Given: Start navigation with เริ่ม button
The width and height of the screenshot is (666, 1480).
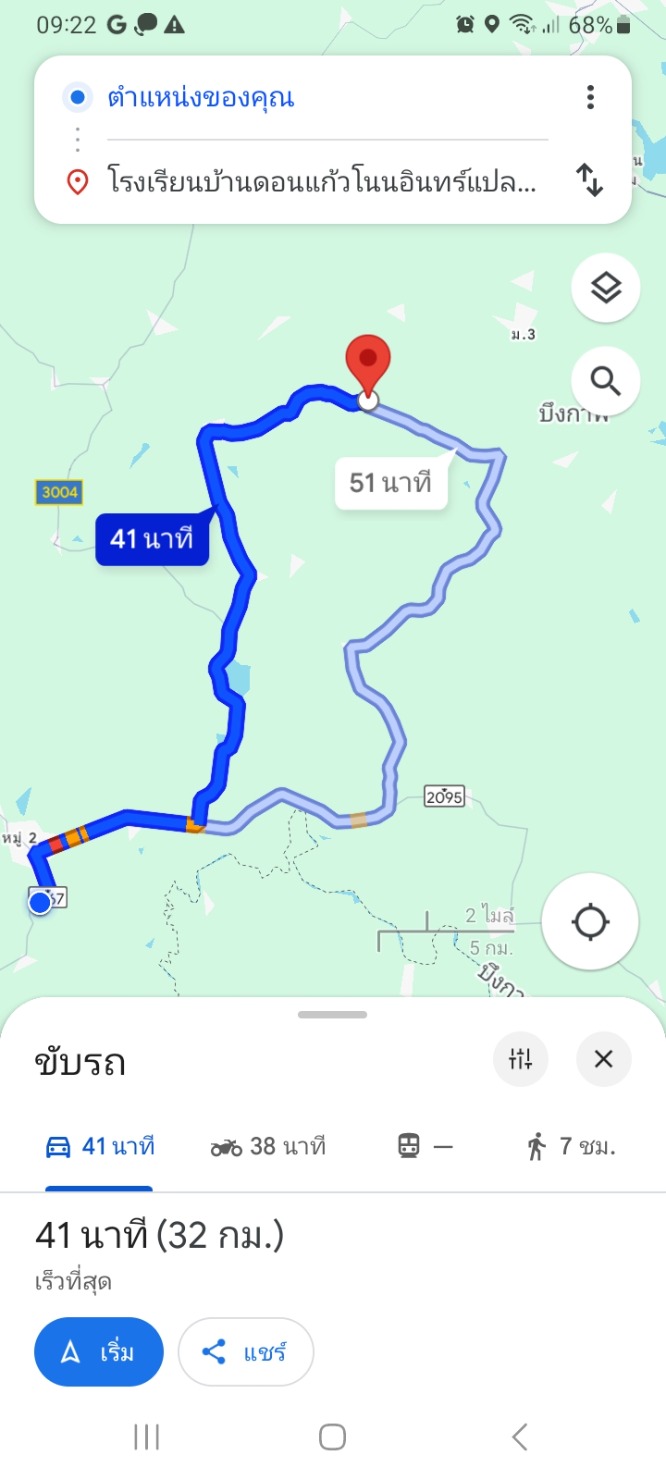Looking at the screenshot, I should click(x=99, y=1352).
